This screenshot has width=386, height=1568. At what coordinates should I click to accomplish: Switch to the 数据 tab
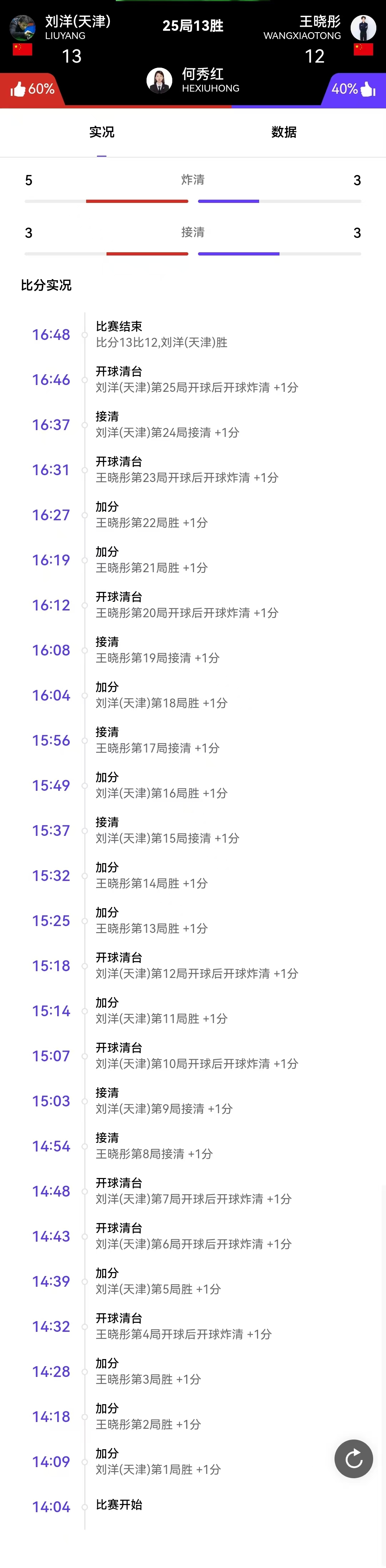tap(284, 132)
